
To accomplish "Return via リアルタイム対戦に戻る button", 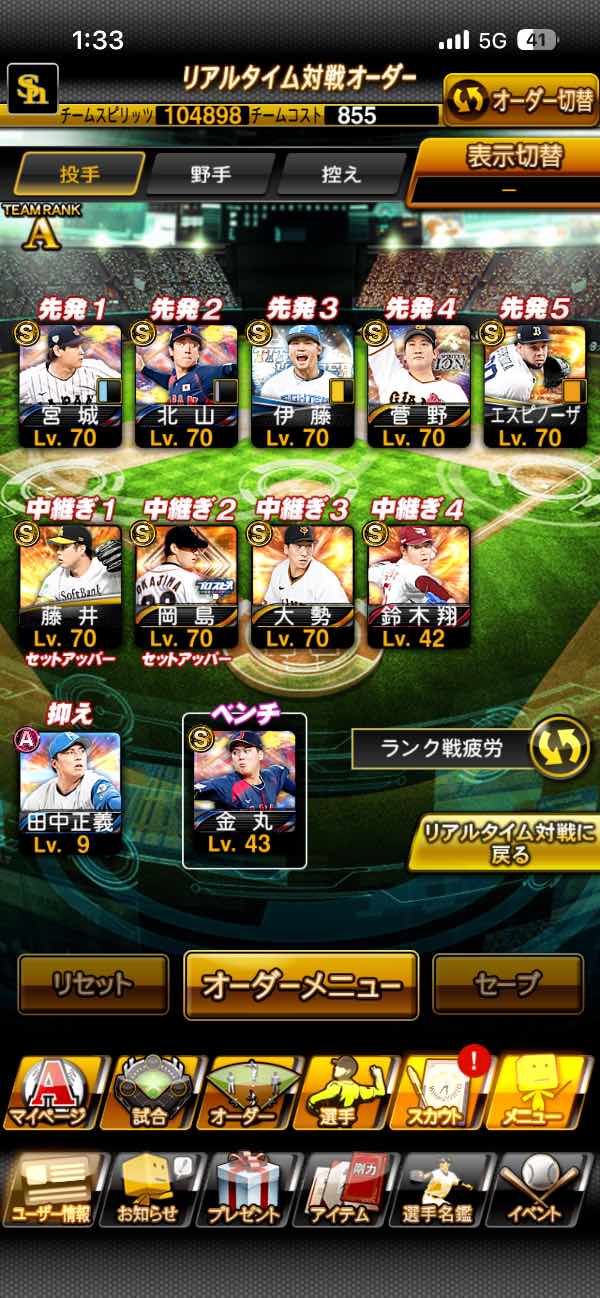I will pos(504,843).
